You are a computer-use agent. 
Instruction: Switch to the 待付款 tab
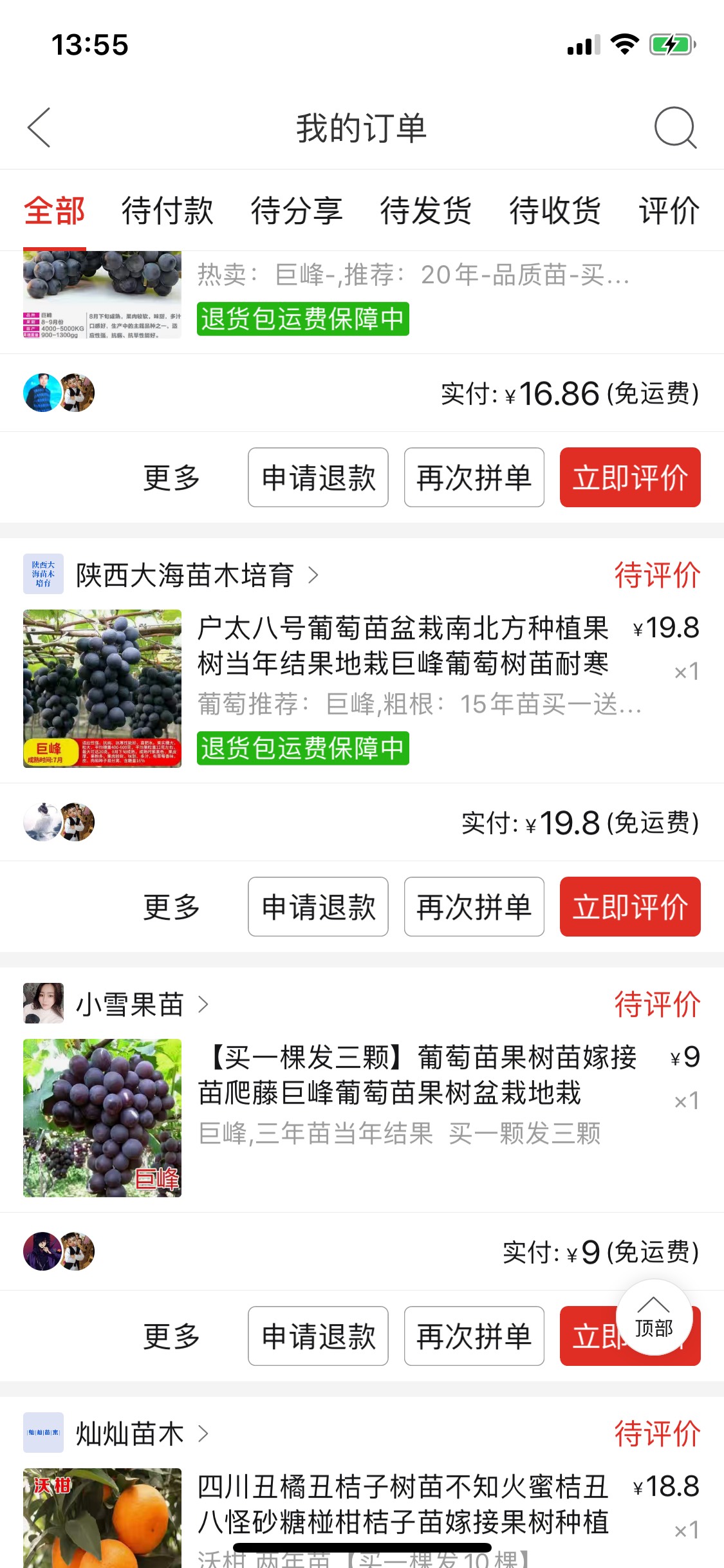pos(167,210)
